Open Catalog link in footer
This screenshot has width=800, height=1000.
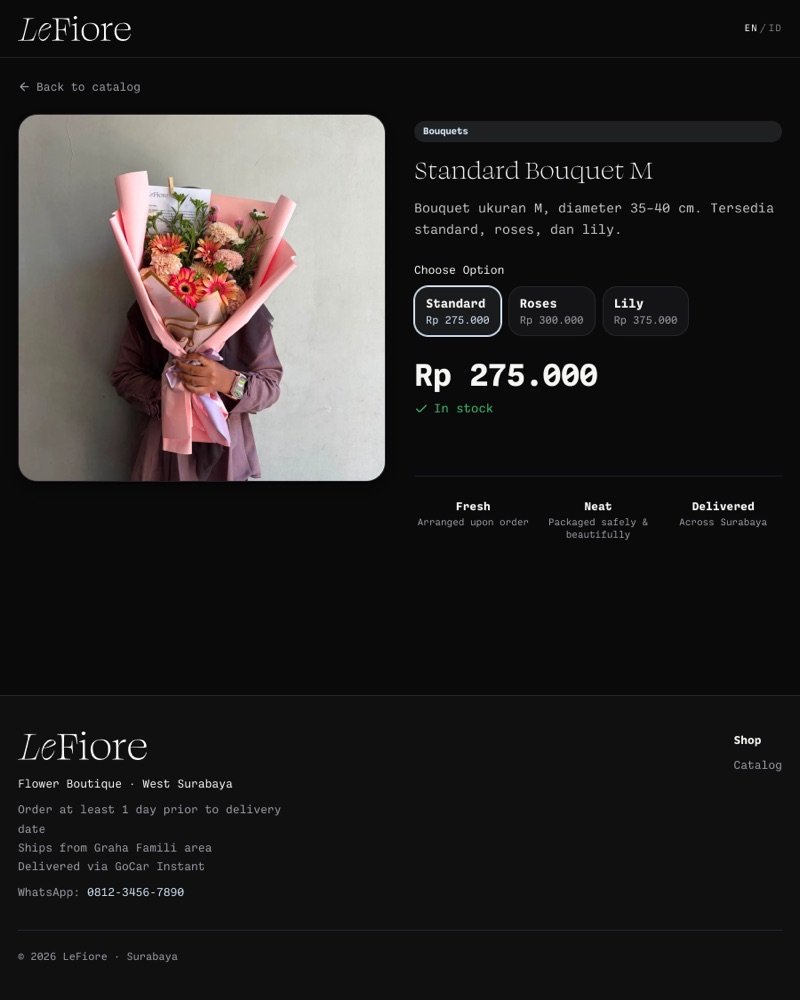pos(757,765)
